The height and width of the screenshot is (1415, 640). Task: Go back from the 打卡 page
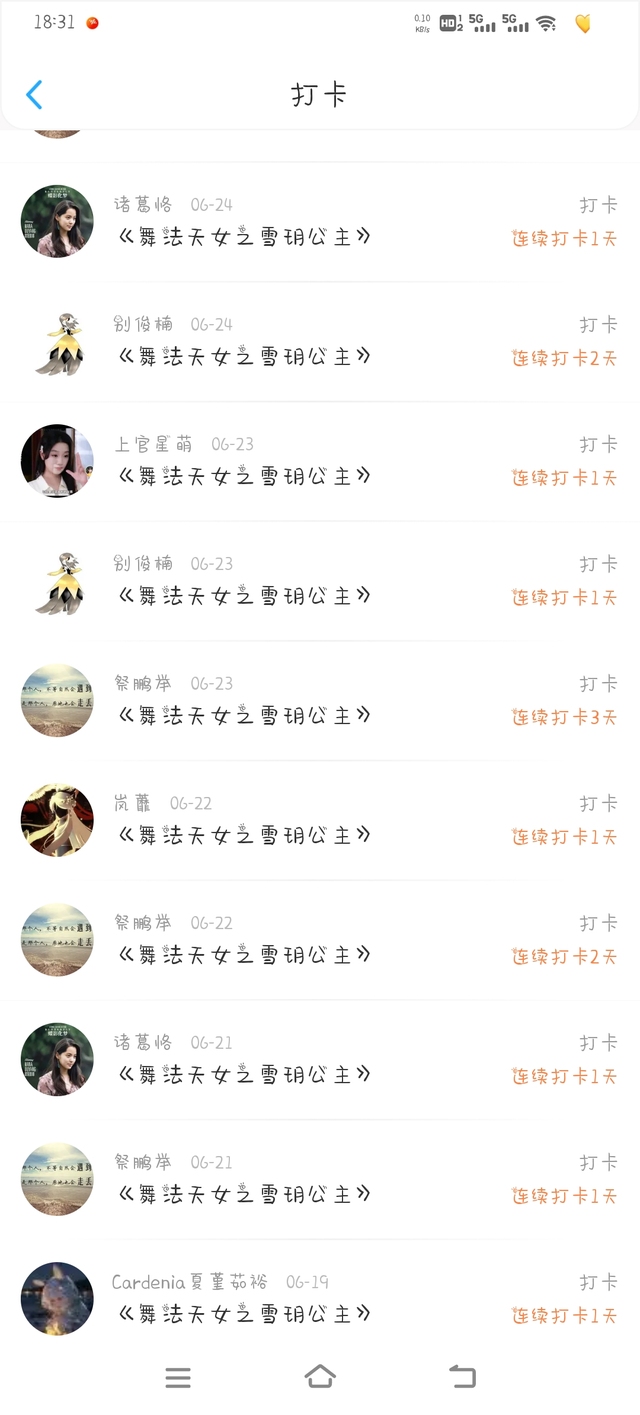(x=34, y=95)
